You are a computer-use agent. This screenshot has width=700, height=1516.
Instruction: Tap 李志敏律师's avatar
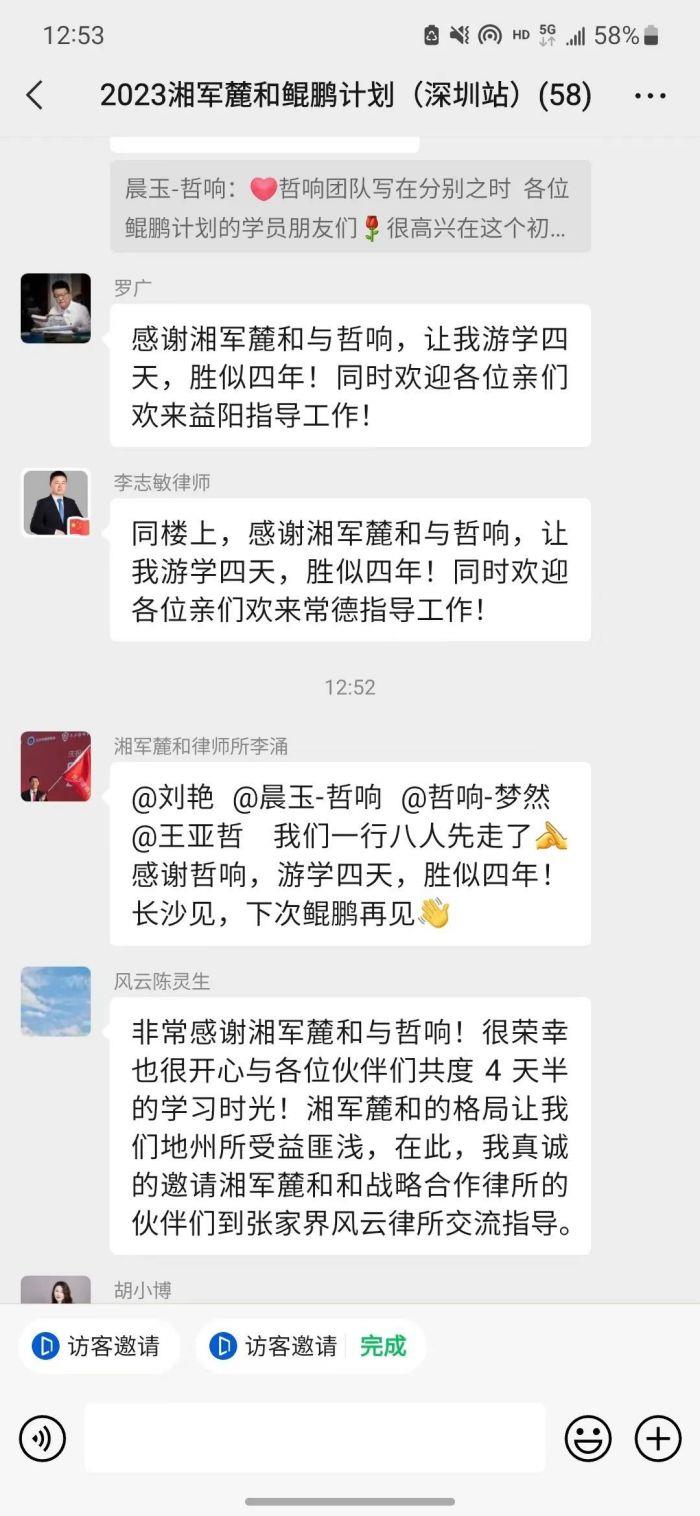56,502
